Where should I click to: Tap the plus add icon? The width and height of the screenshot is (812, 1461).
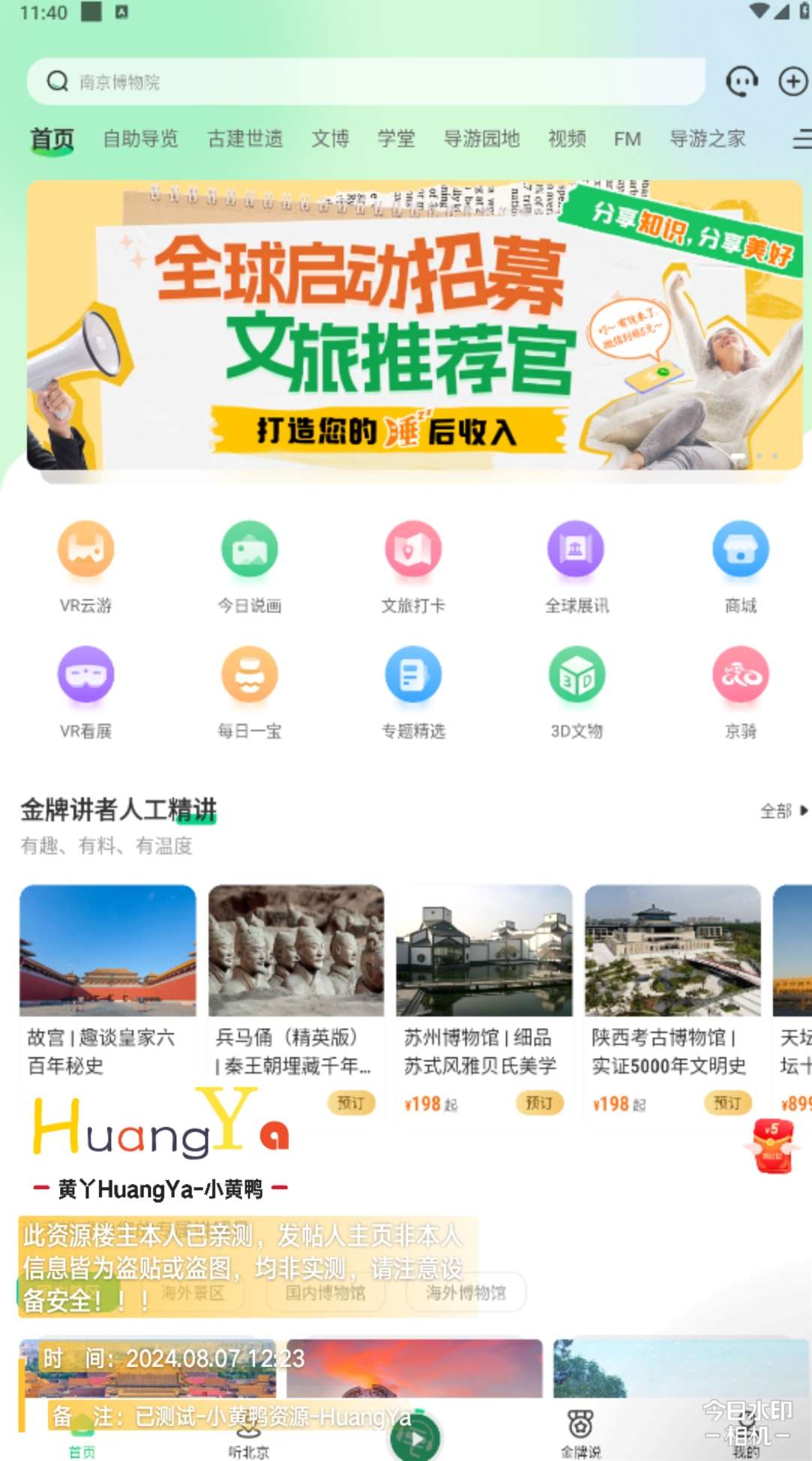pyautogui.click(x=792, y=81)
